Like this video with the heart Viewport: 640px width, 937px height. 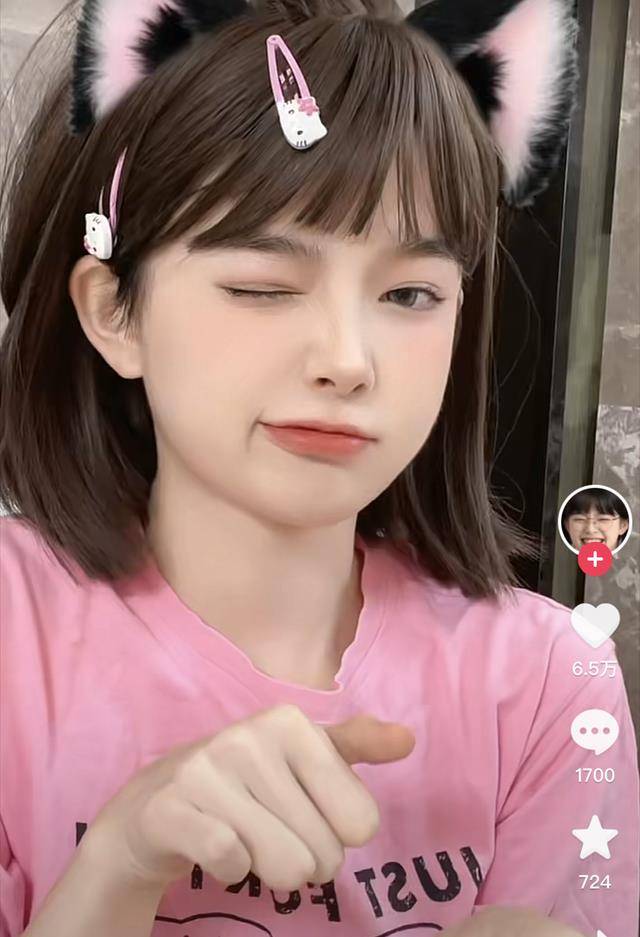595,625
